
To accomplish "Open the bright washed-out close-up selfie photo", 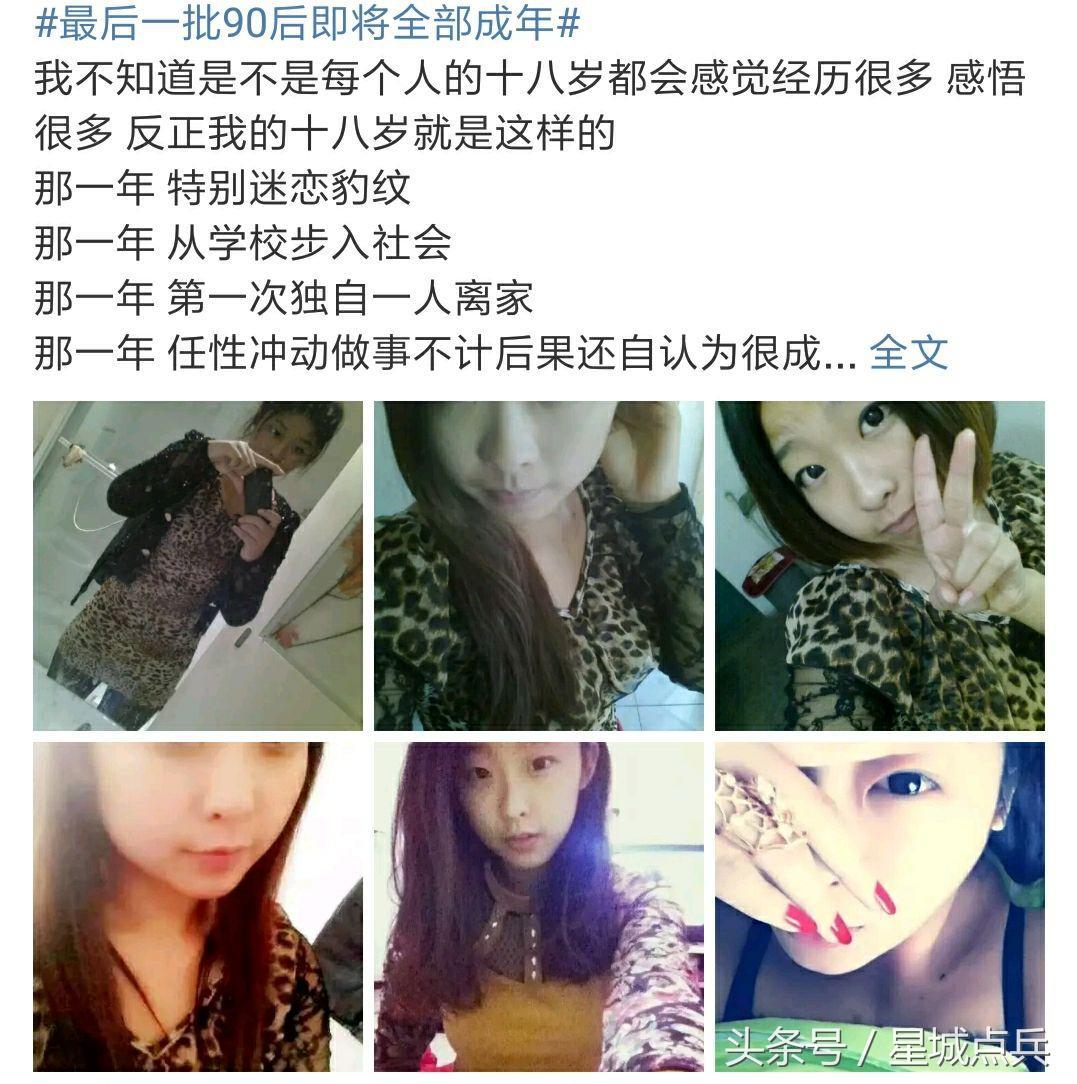I will tap(198, 906).
